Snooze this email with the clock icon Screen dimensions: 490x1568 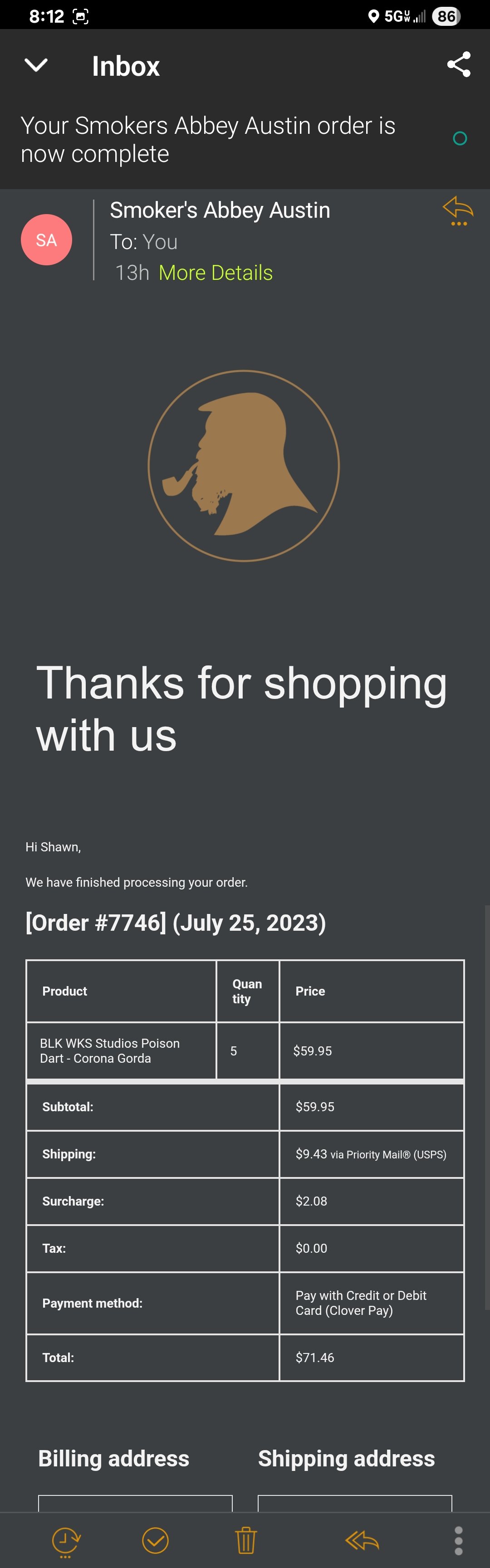(66, 1540)
